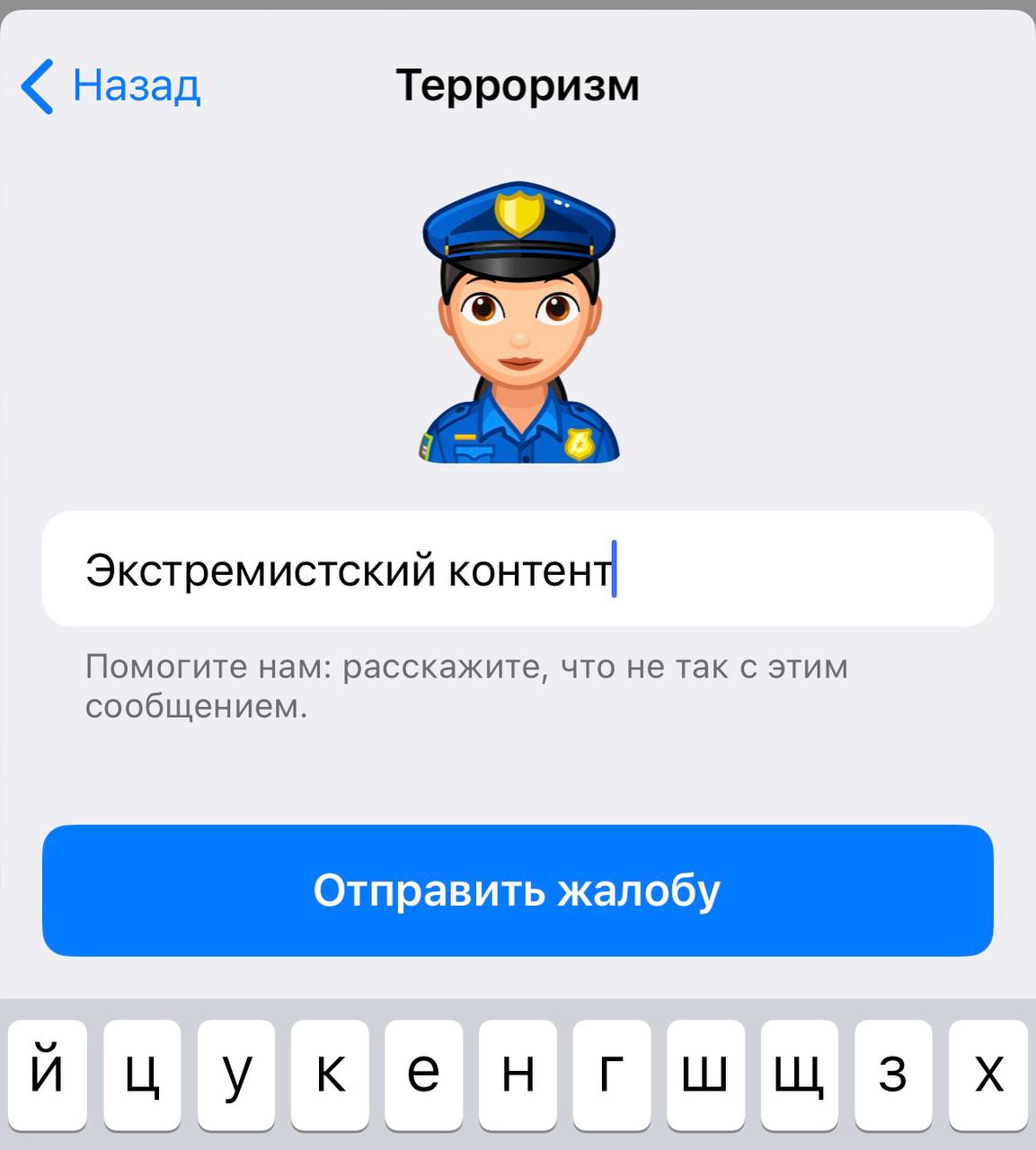Type the letter й on the keyboard
Viewport: 1036px width, 1150px height.
pos(48,1074)
